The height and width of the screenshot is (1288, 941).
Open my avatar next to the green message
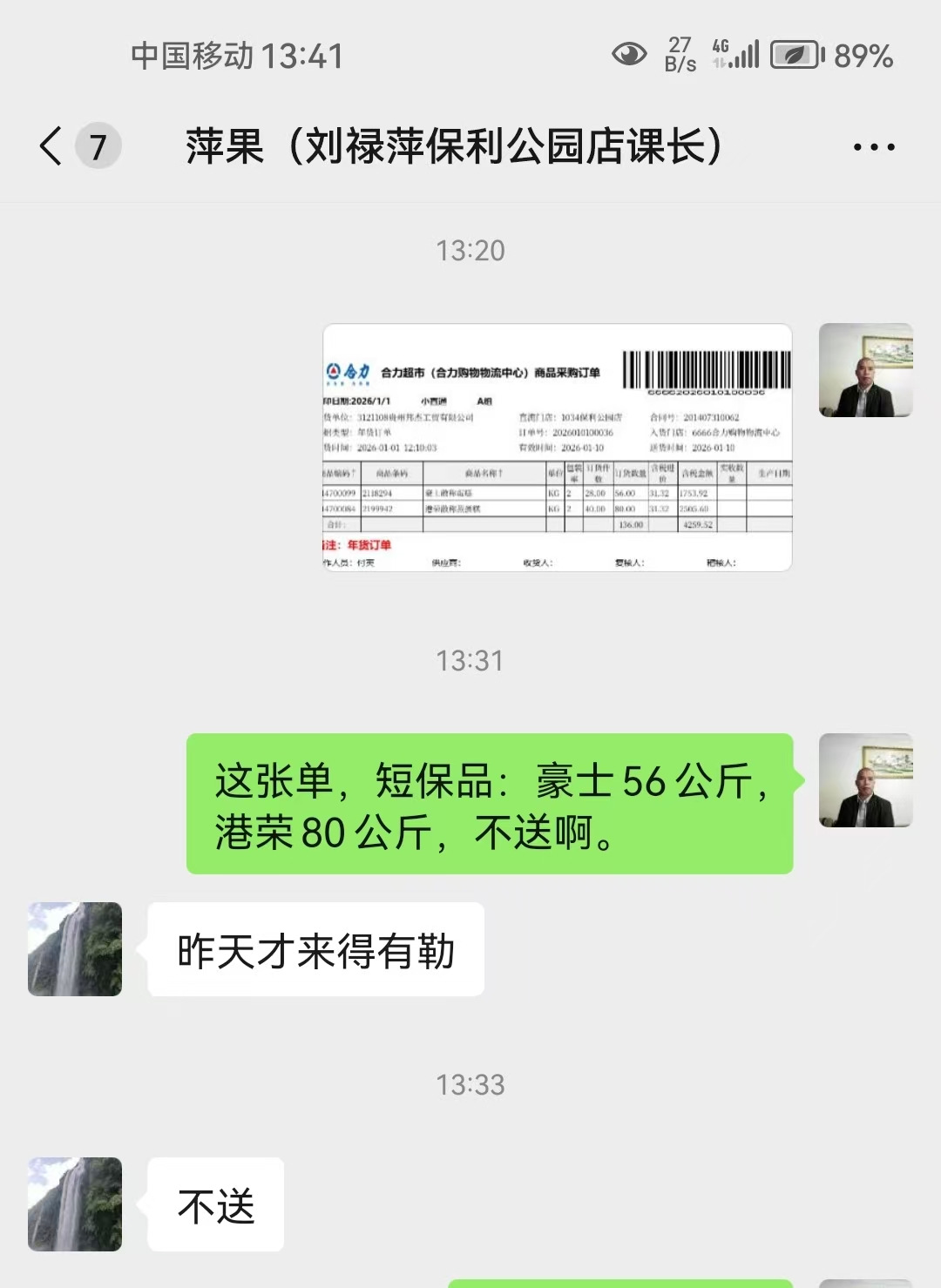coord(865,780)
